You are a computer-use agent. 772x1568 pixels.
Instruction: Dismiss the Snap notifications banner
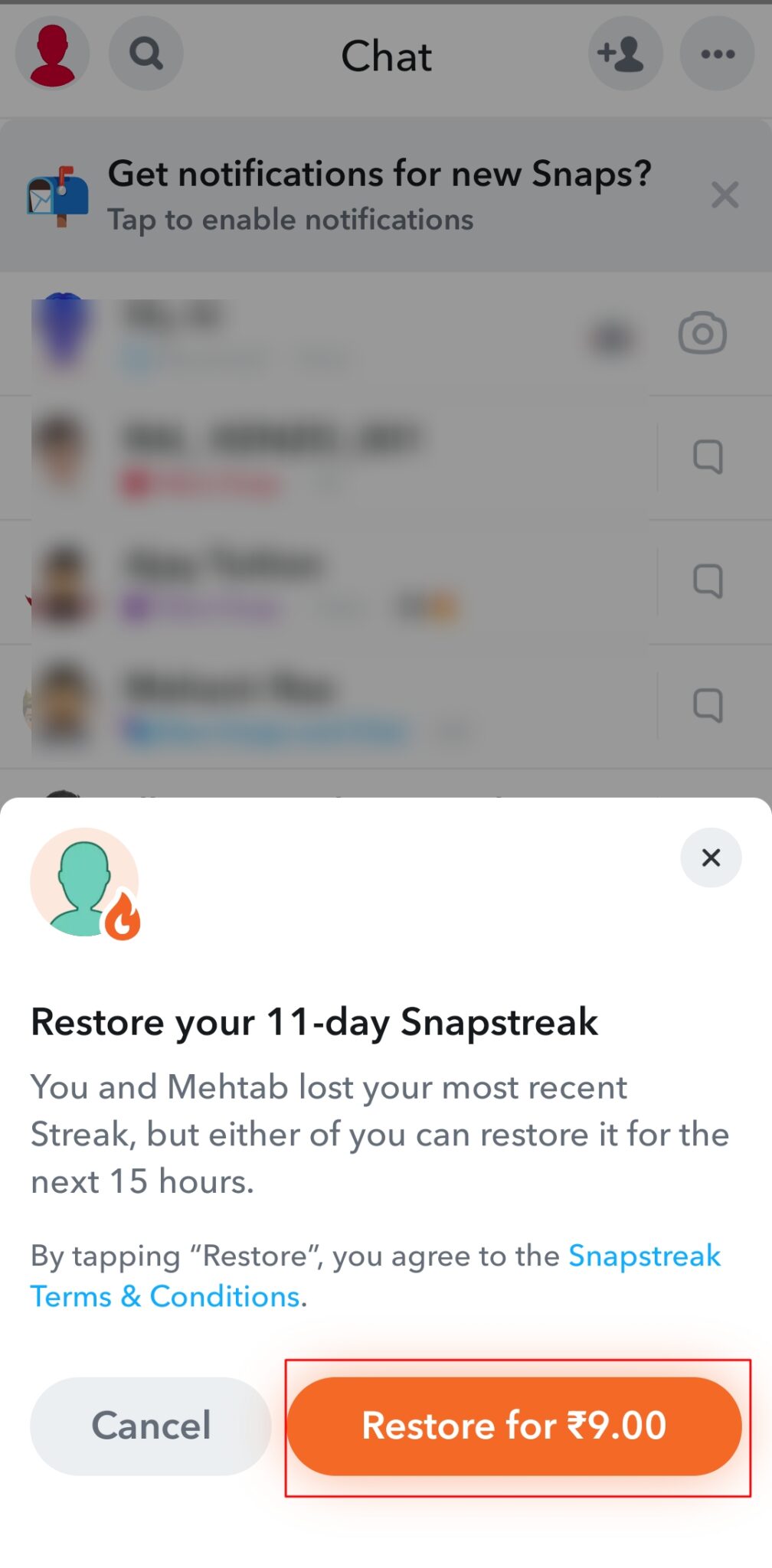click(x=724, y=195)
